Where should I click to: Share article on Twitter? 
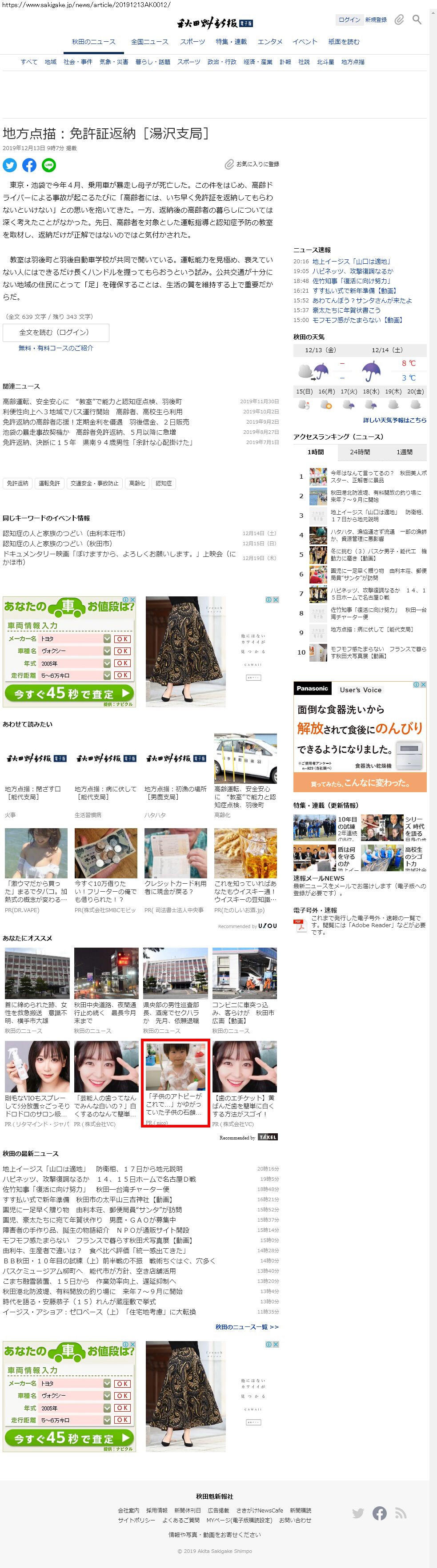pos(10,165)
